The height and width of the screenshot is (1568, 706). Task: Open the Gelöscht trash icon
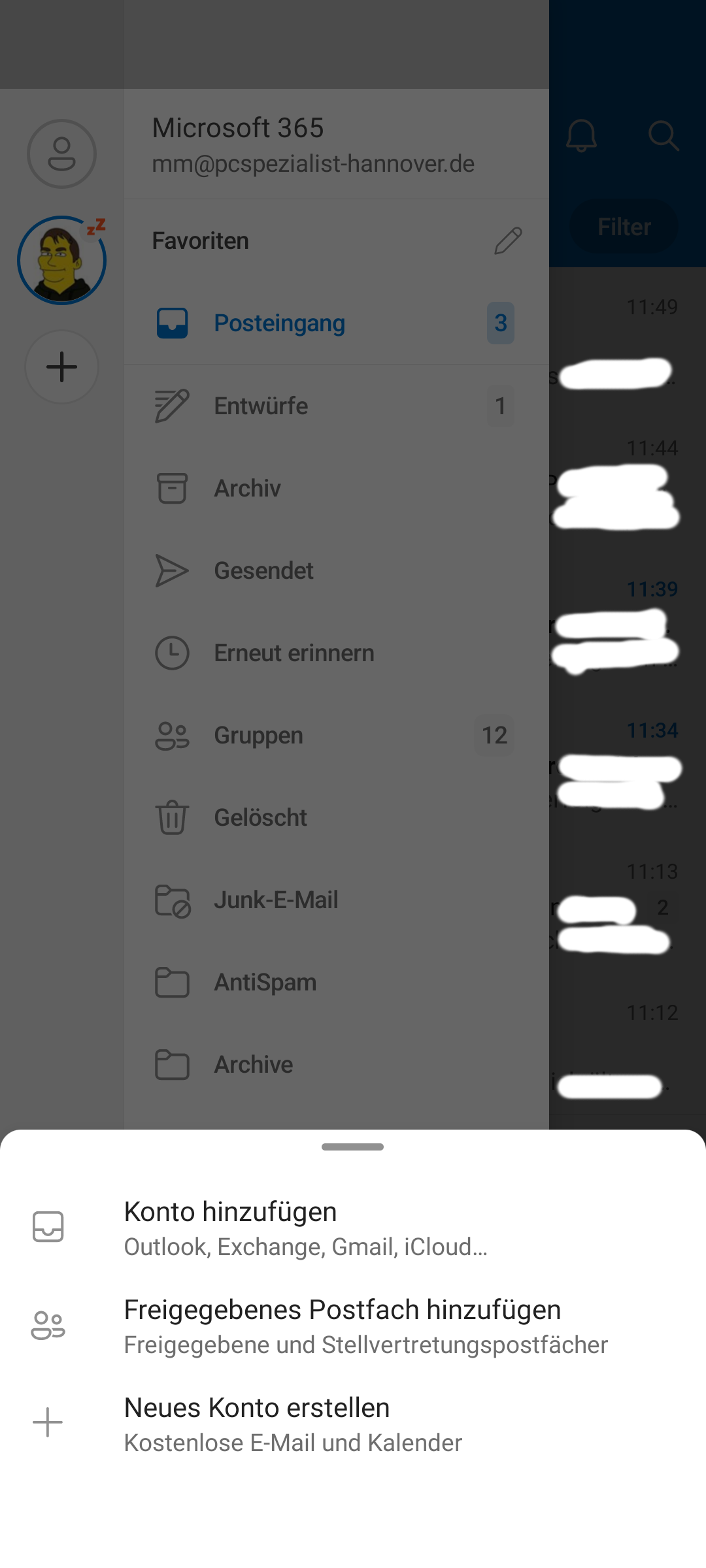coord(171,817)
